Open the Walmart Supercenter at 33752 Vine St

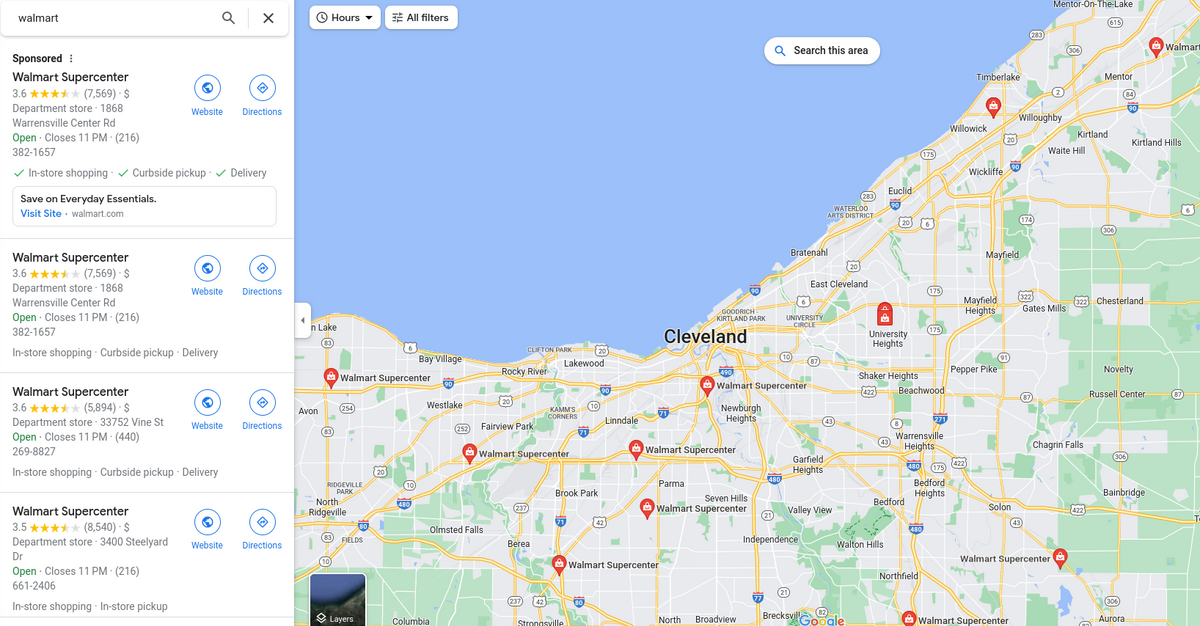pyautogui.click(x=70, y=392)
